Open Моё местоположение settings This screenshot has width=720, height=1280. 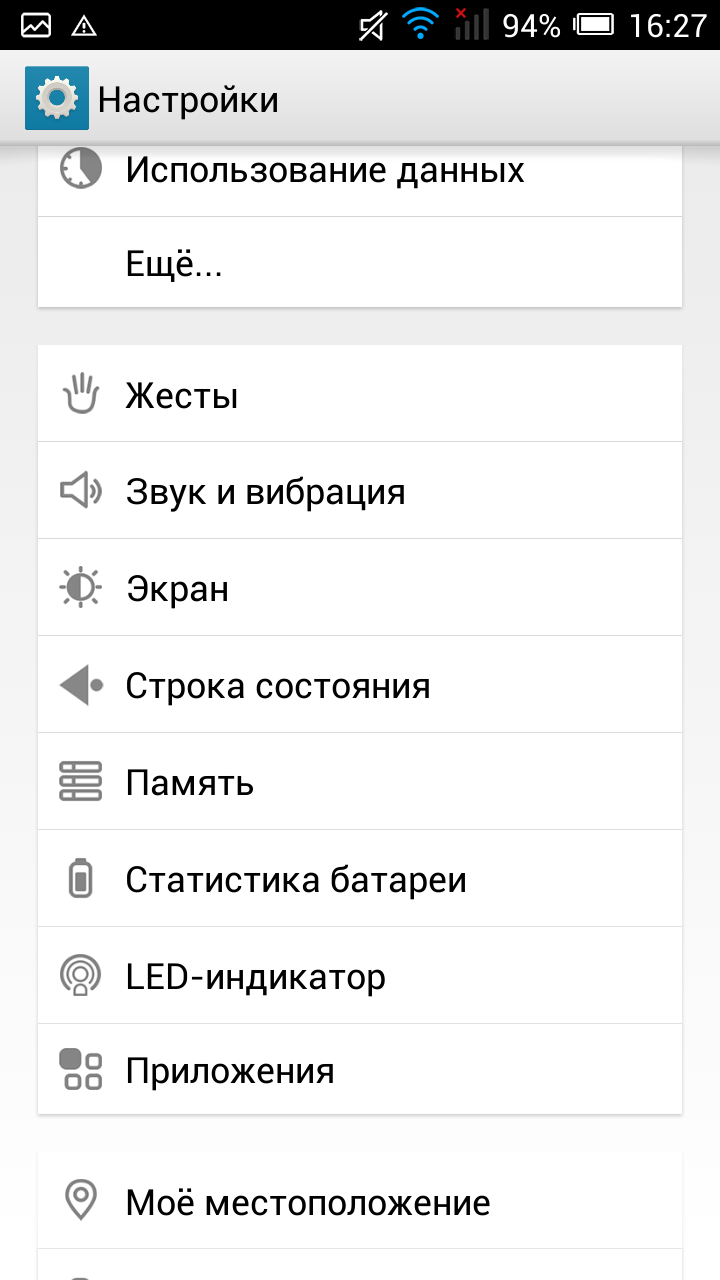(x=360, y=1201)
